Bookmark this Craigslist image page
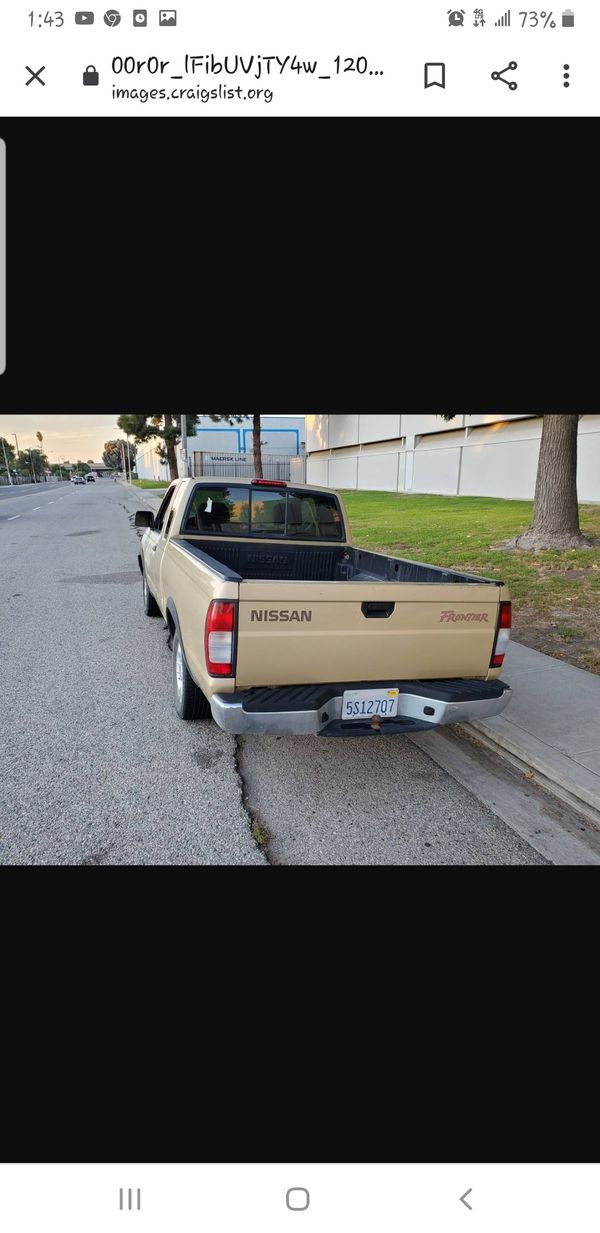The image size is (600, 1233). point(434,76)
